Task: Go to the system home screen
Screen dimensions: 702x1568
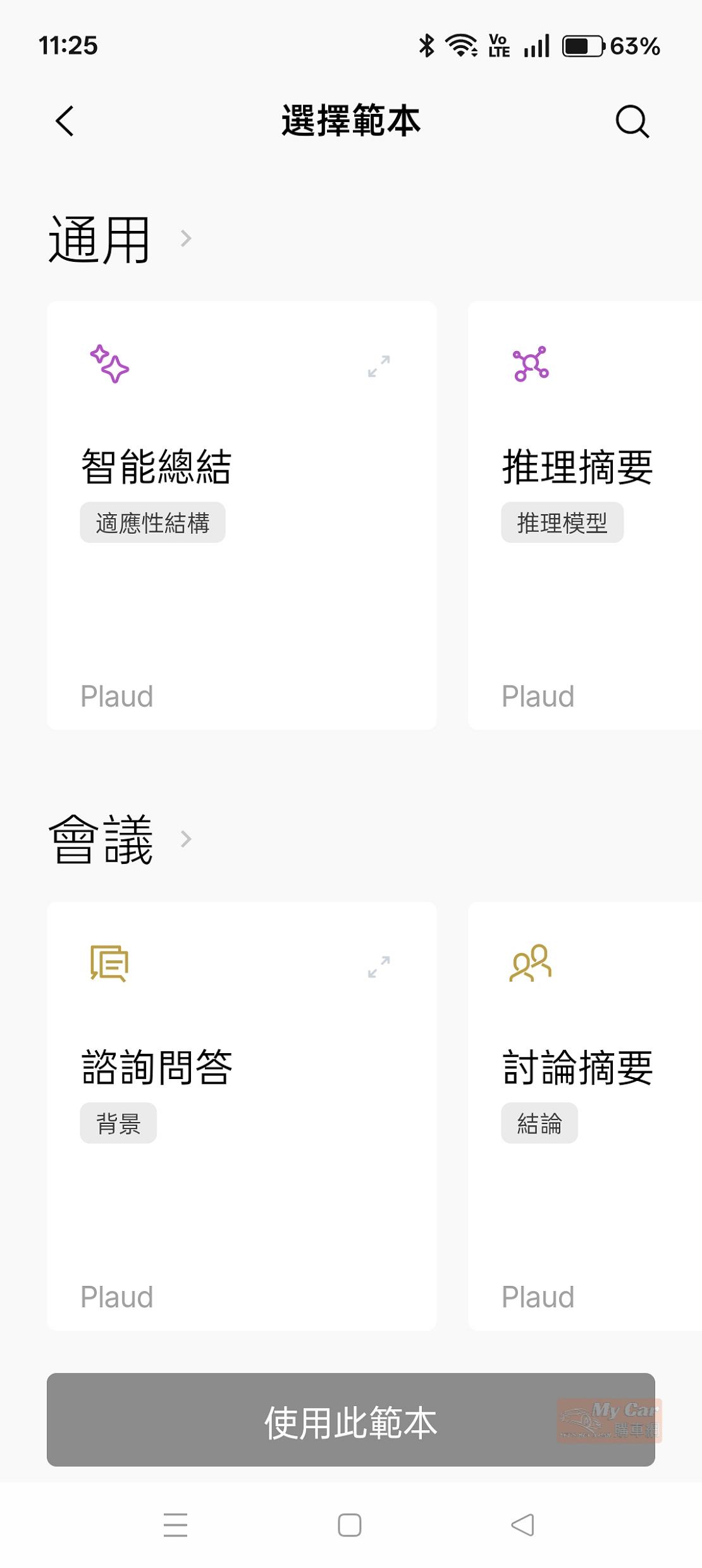Action: [x=350, y=1525]
